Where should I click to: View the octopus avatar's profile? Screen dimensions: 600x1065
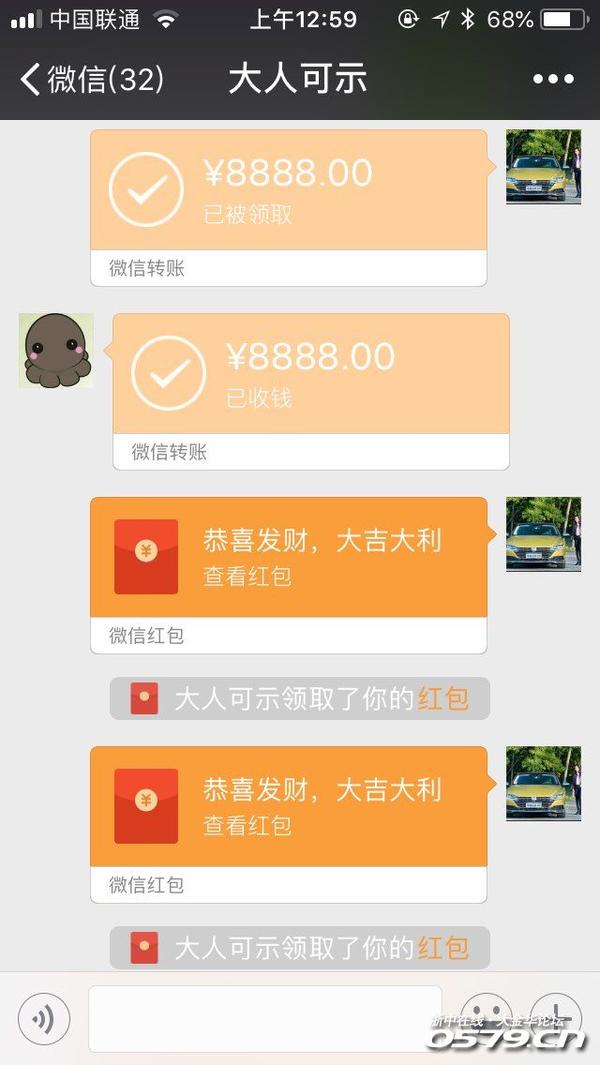point(56,350)
